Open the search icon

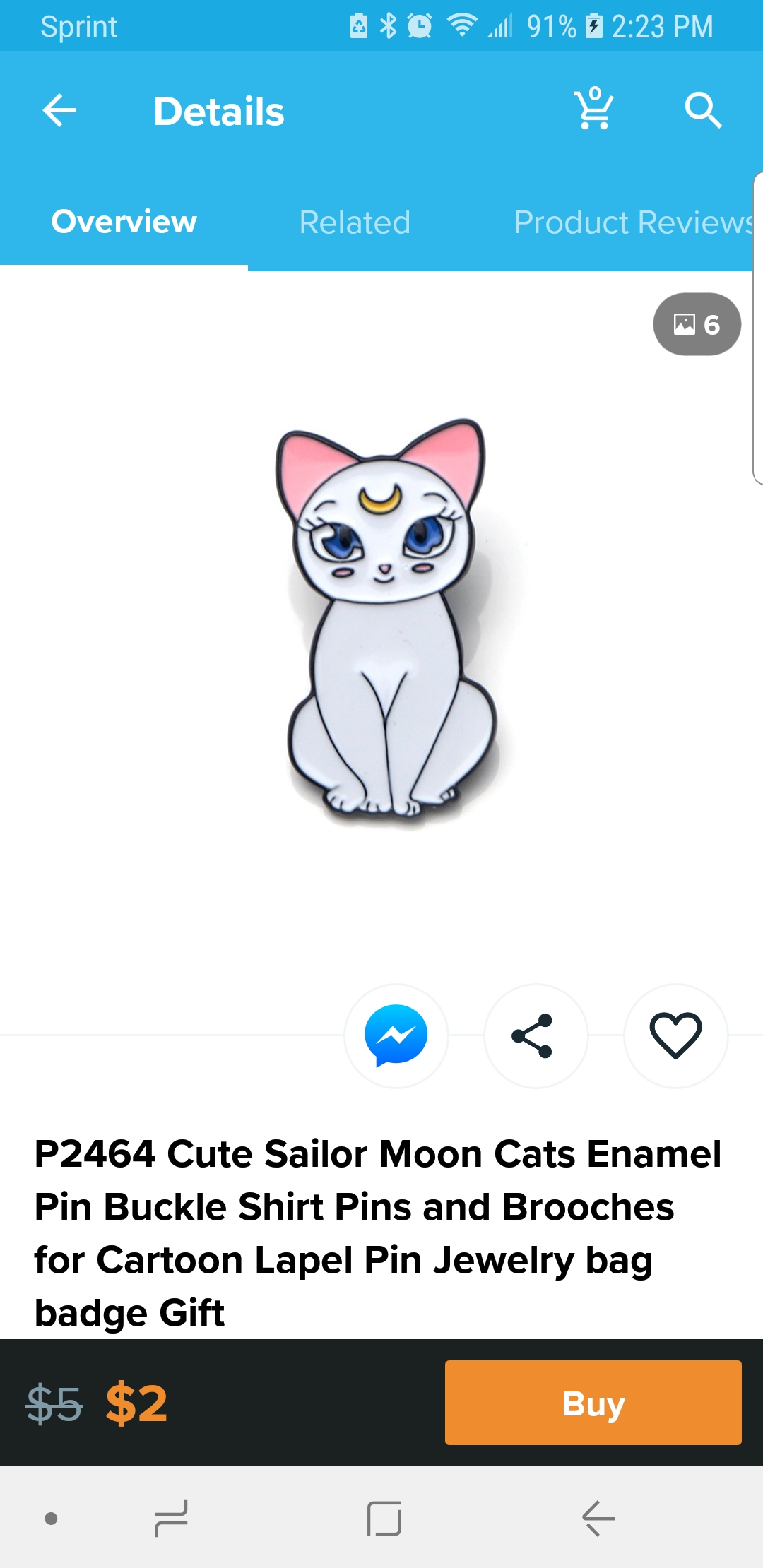pos(703,110)
